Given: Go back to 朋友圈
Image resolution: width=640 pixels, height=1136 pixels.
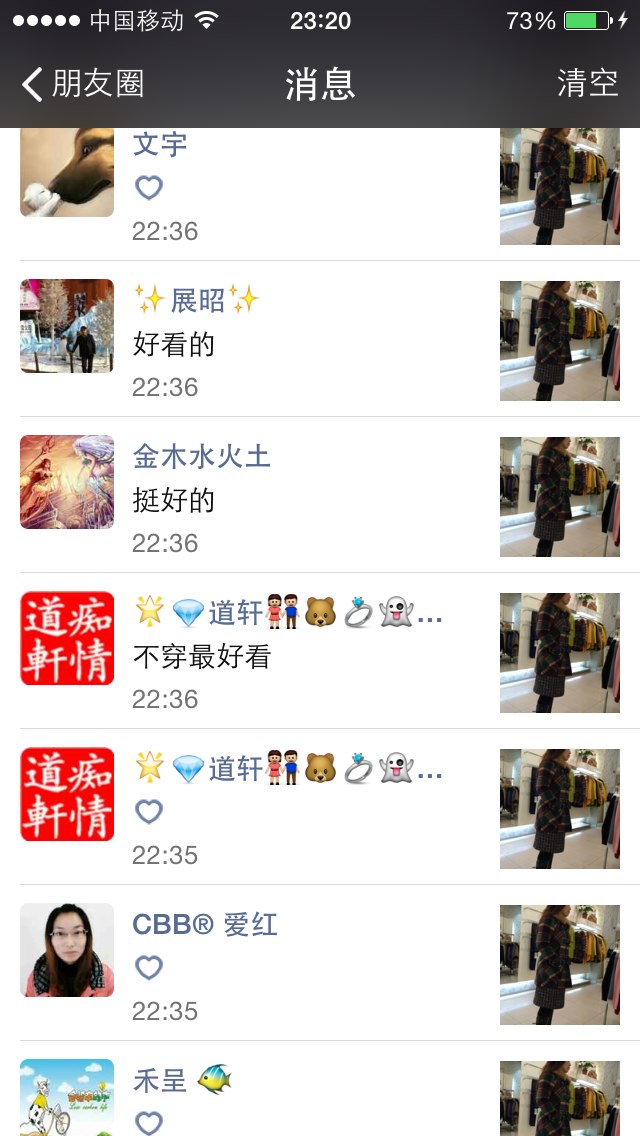Looking at the screenshot, I should pos(83,83).
